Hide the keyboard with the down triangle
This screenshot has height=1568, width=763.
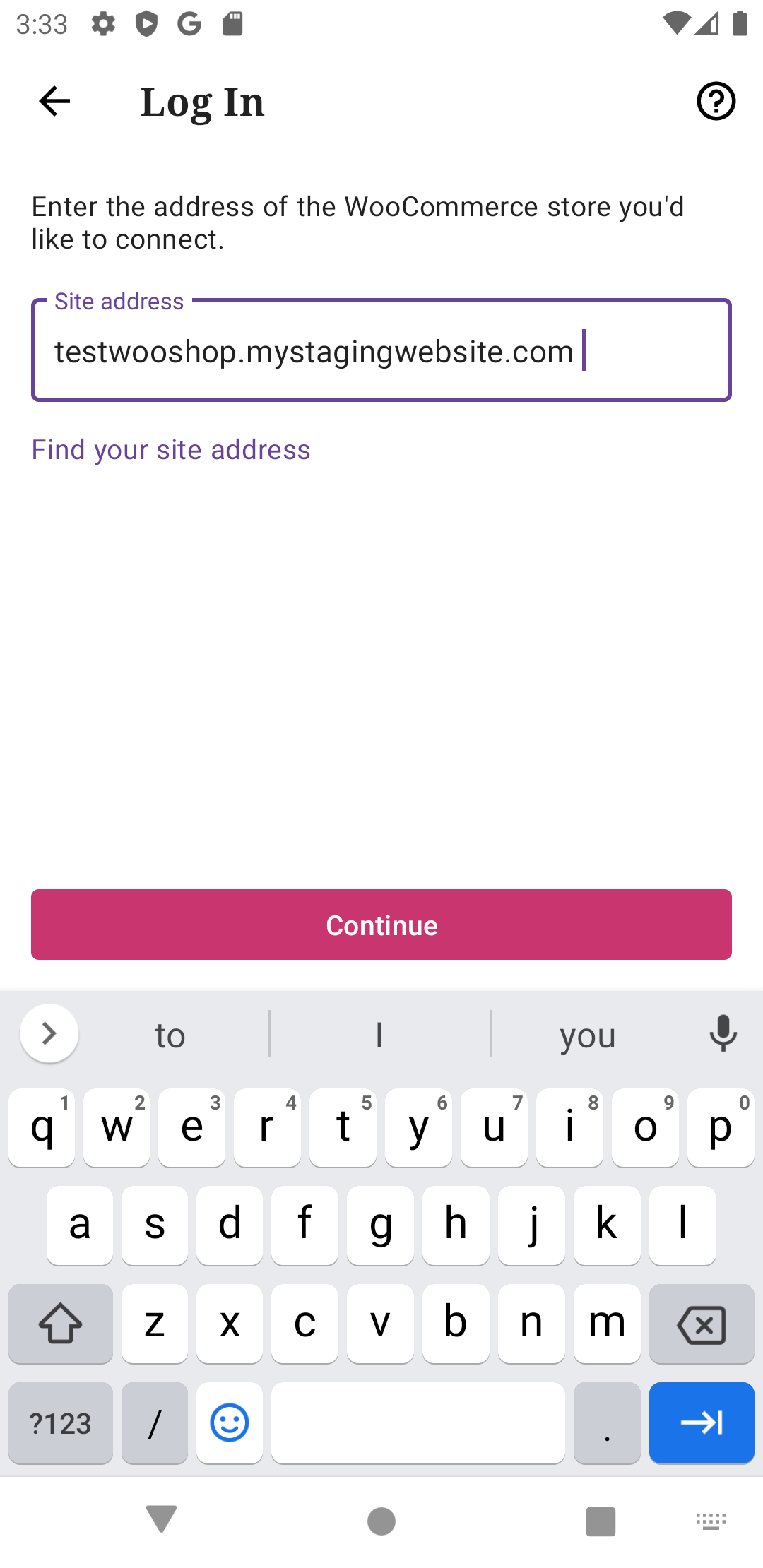point(162,1522)
